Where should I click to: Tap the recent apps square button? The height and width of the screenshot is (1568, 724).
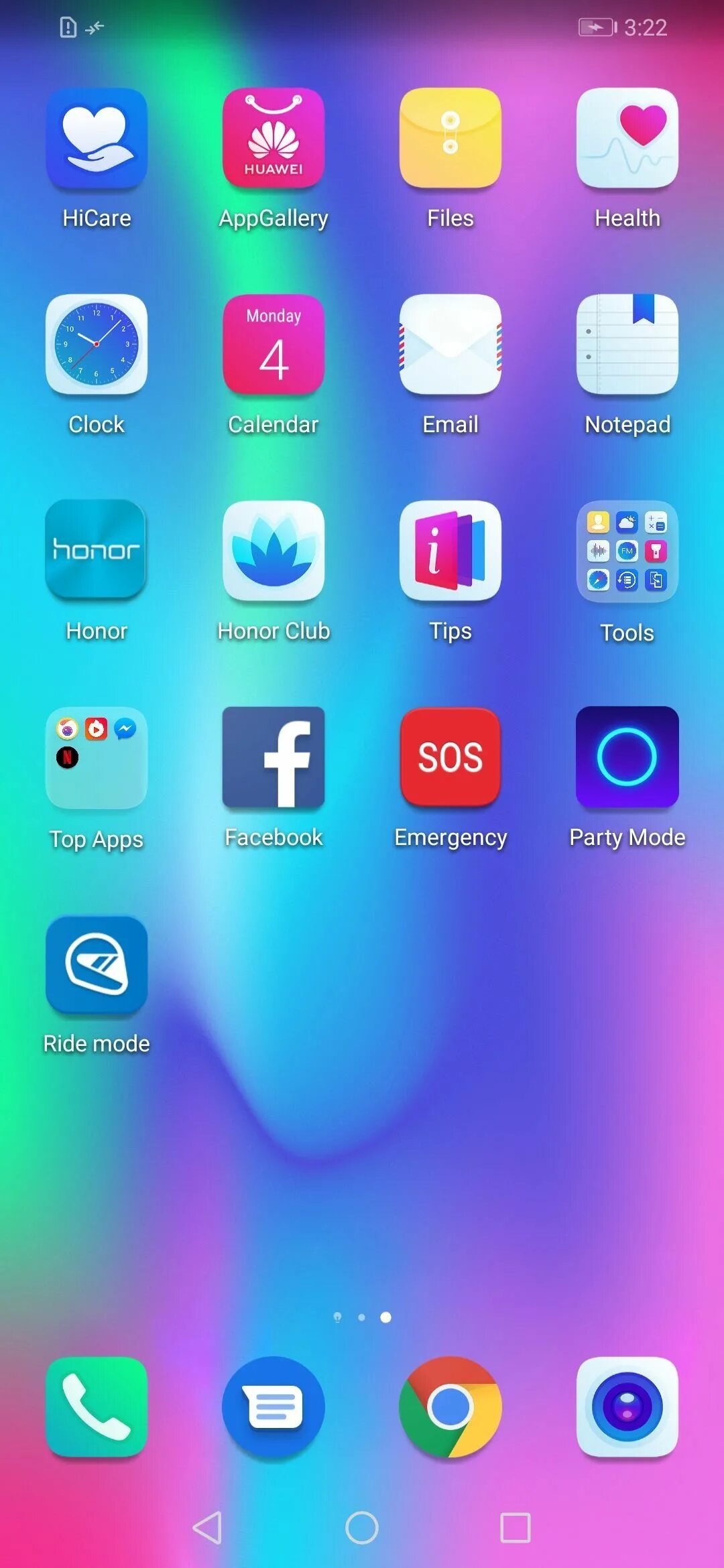point(516,1528)
